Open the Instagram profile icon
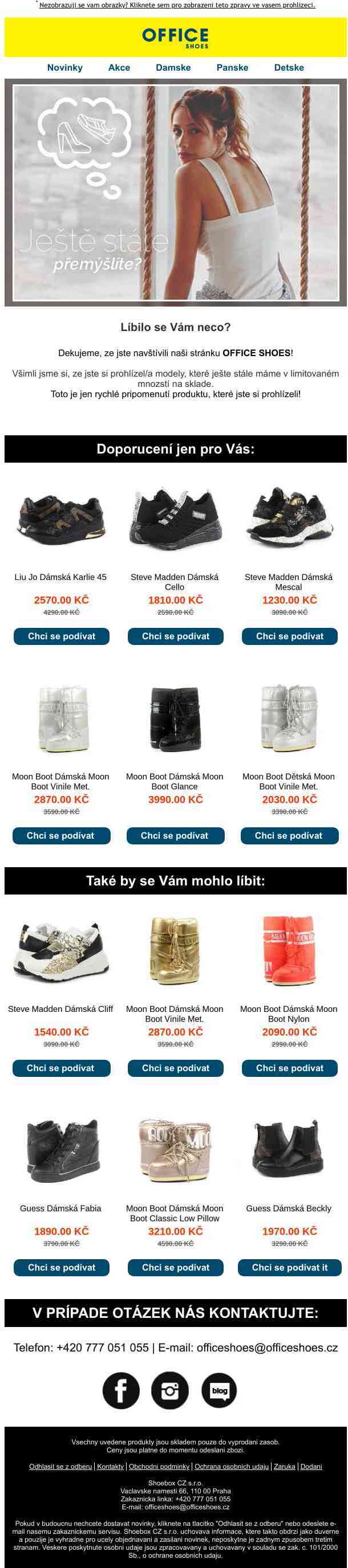Viewport: 348px width, 1568px height. (170, 1391)
